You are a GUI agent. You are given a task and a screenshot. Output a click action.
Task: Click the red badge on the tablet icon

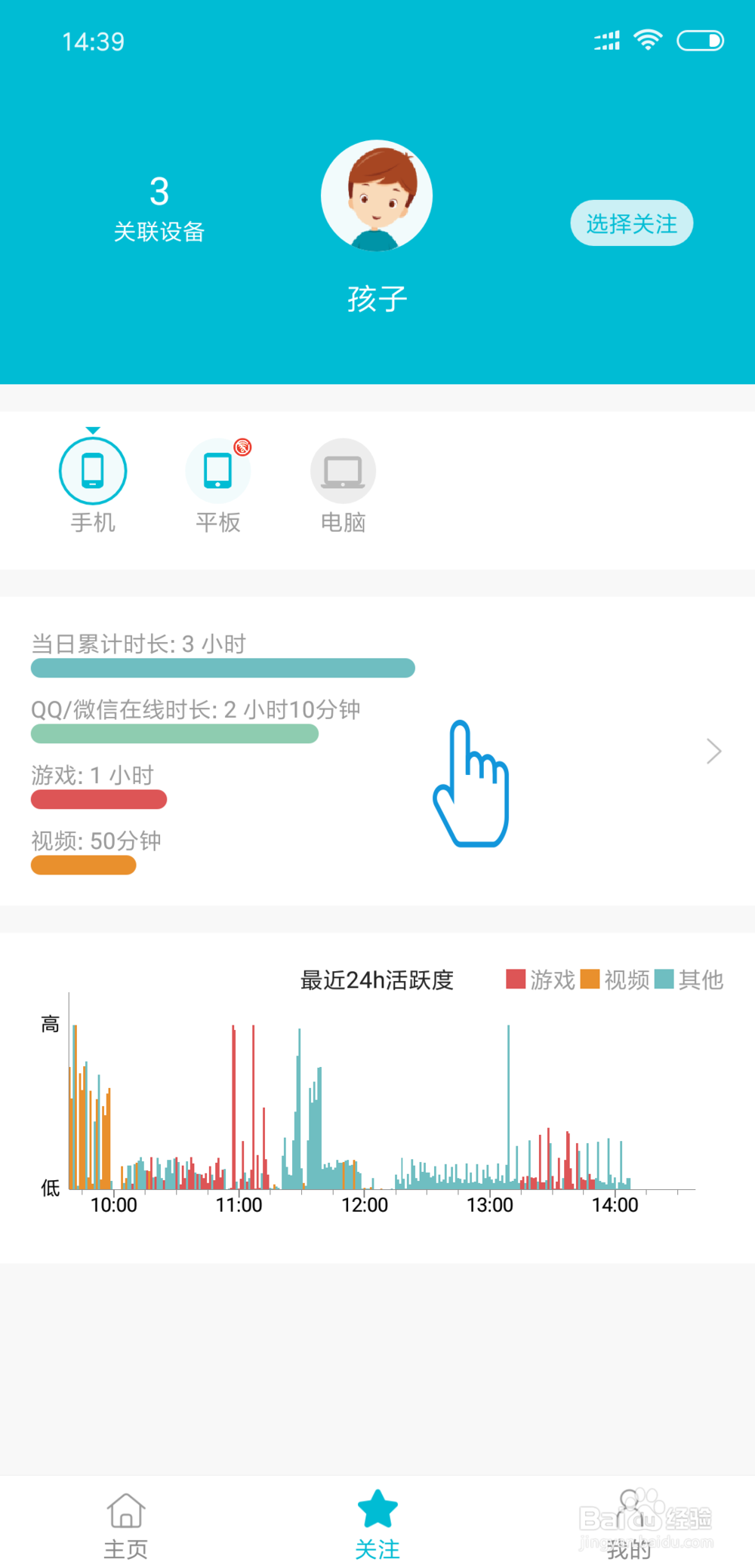coord(242,445)
